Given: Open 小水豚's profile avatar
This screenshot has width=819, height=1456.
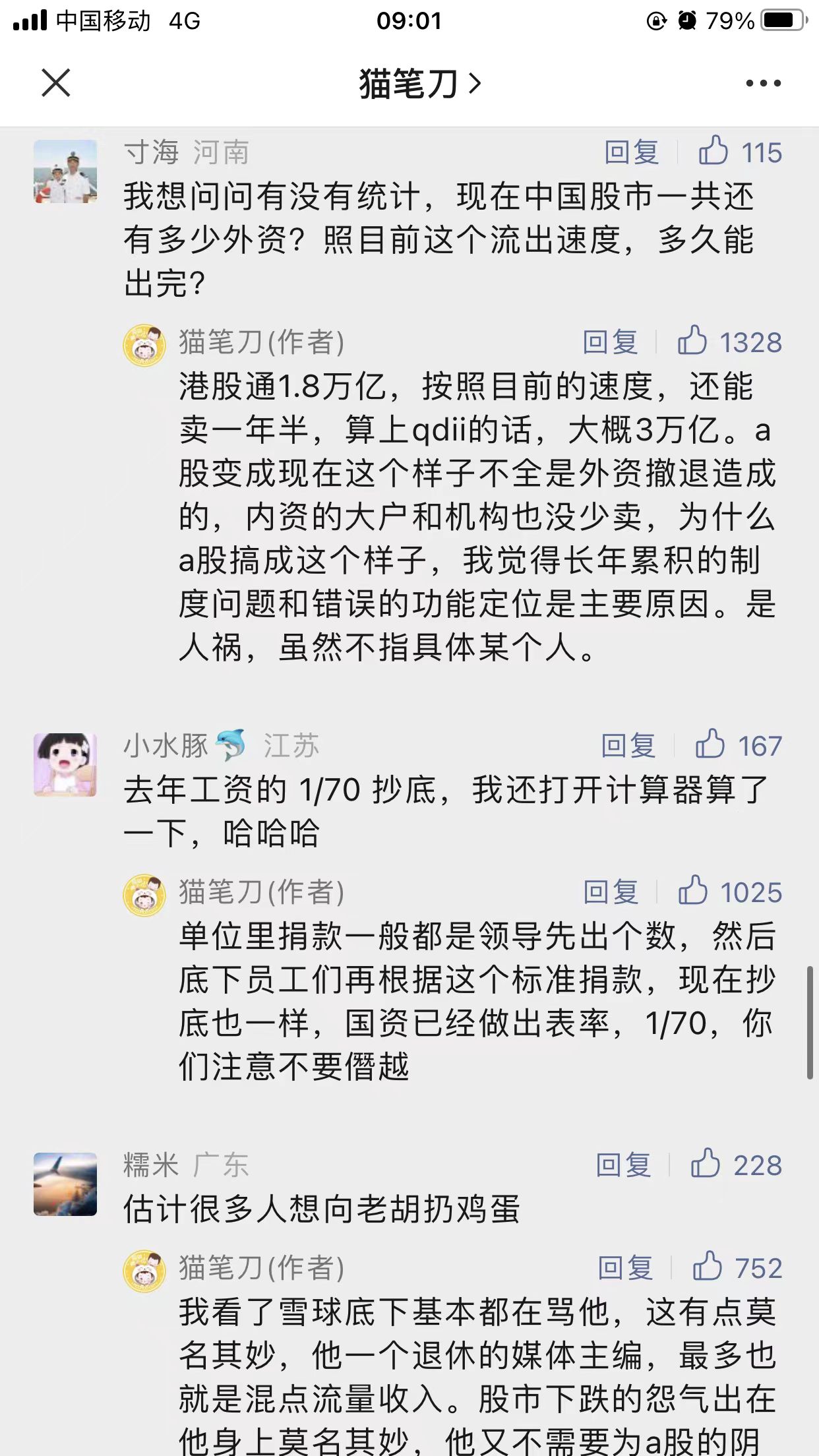Looking at the screenshot, I should pos(65,765).
